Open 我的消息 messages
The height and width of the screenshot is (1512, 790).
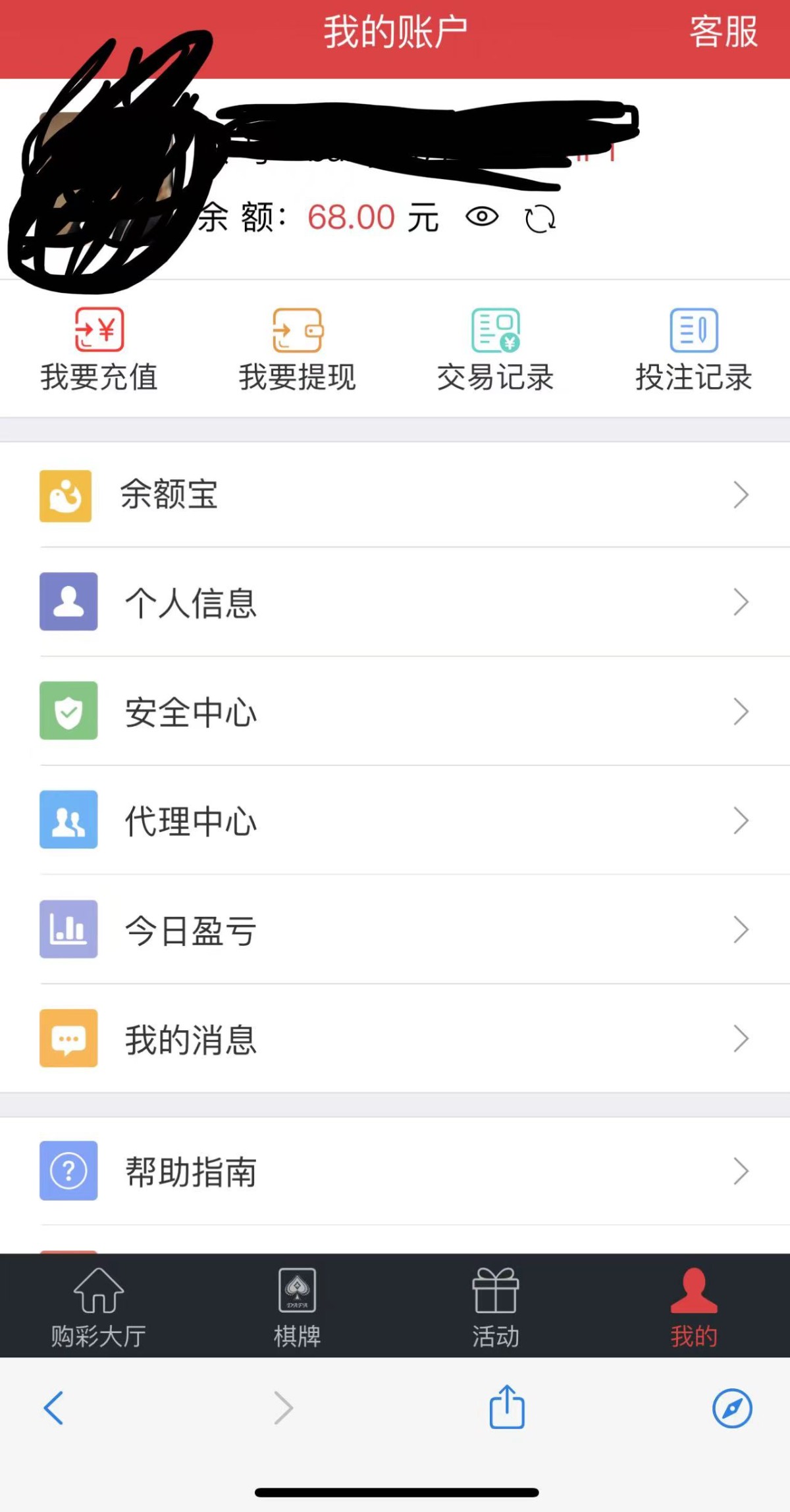(395, 1039)
